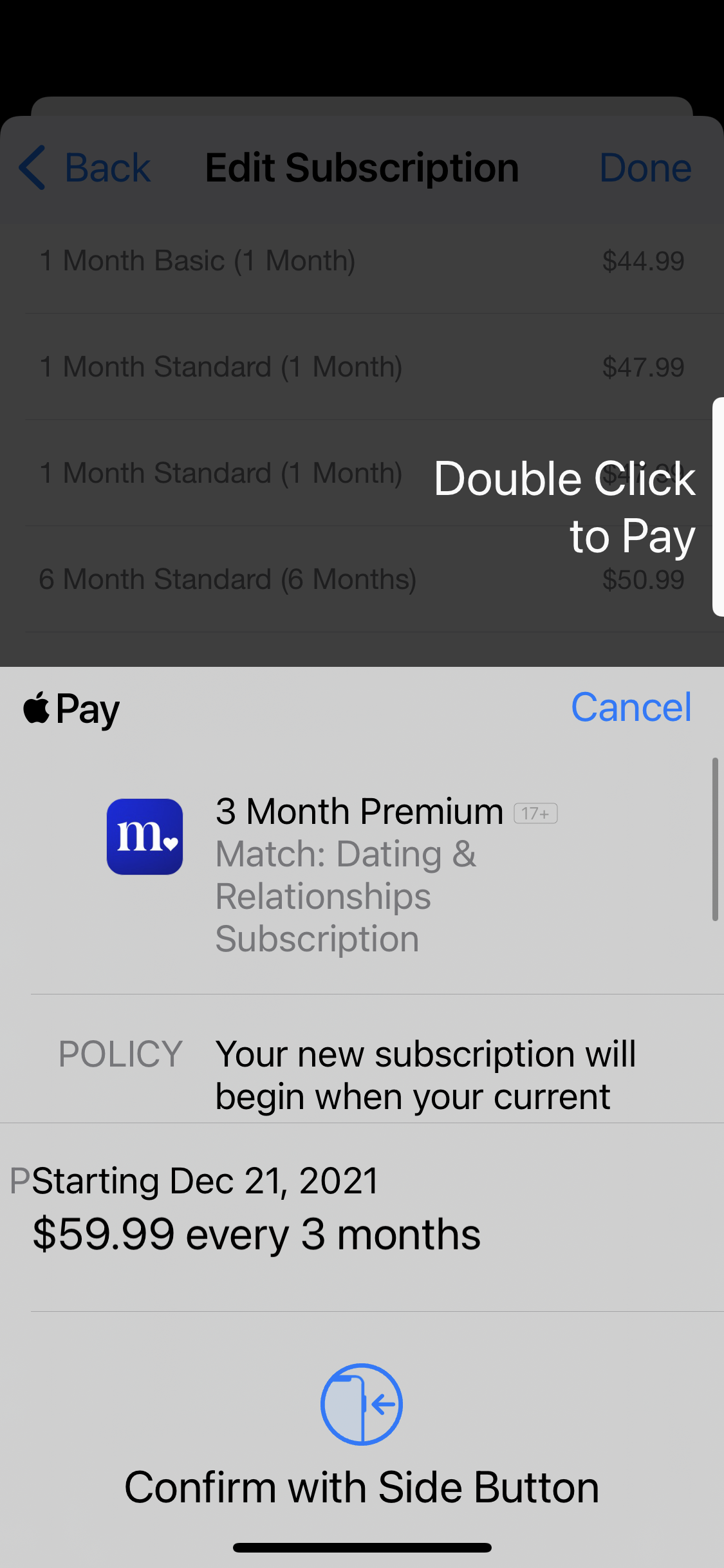Select 1 Month Basic plan at $44.99
The height and width of the screenshot is (1568, 724).
tap(360, 261)
